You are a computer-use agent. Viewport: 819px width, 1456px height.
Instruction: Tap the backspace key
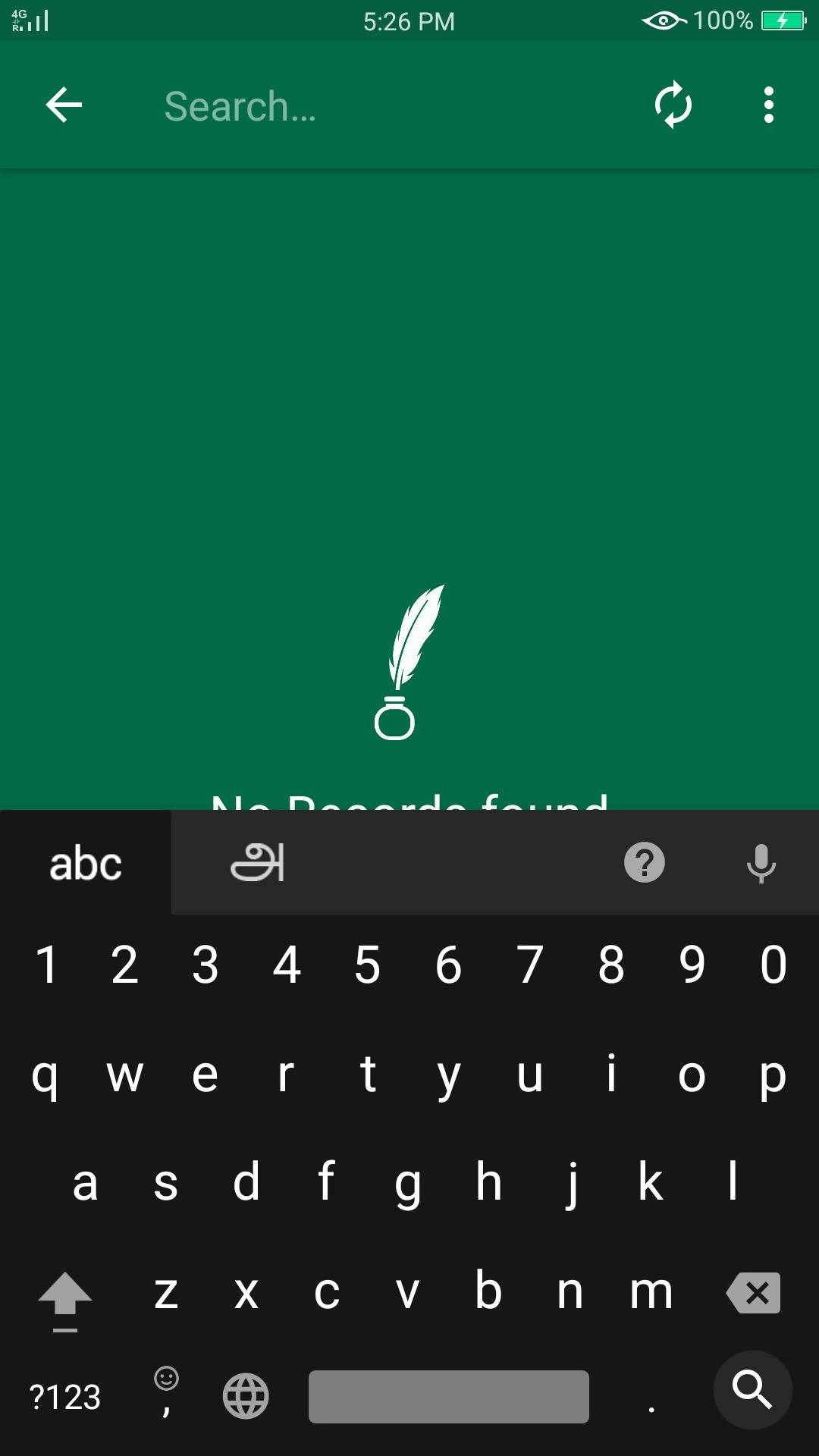point(753,1292)
